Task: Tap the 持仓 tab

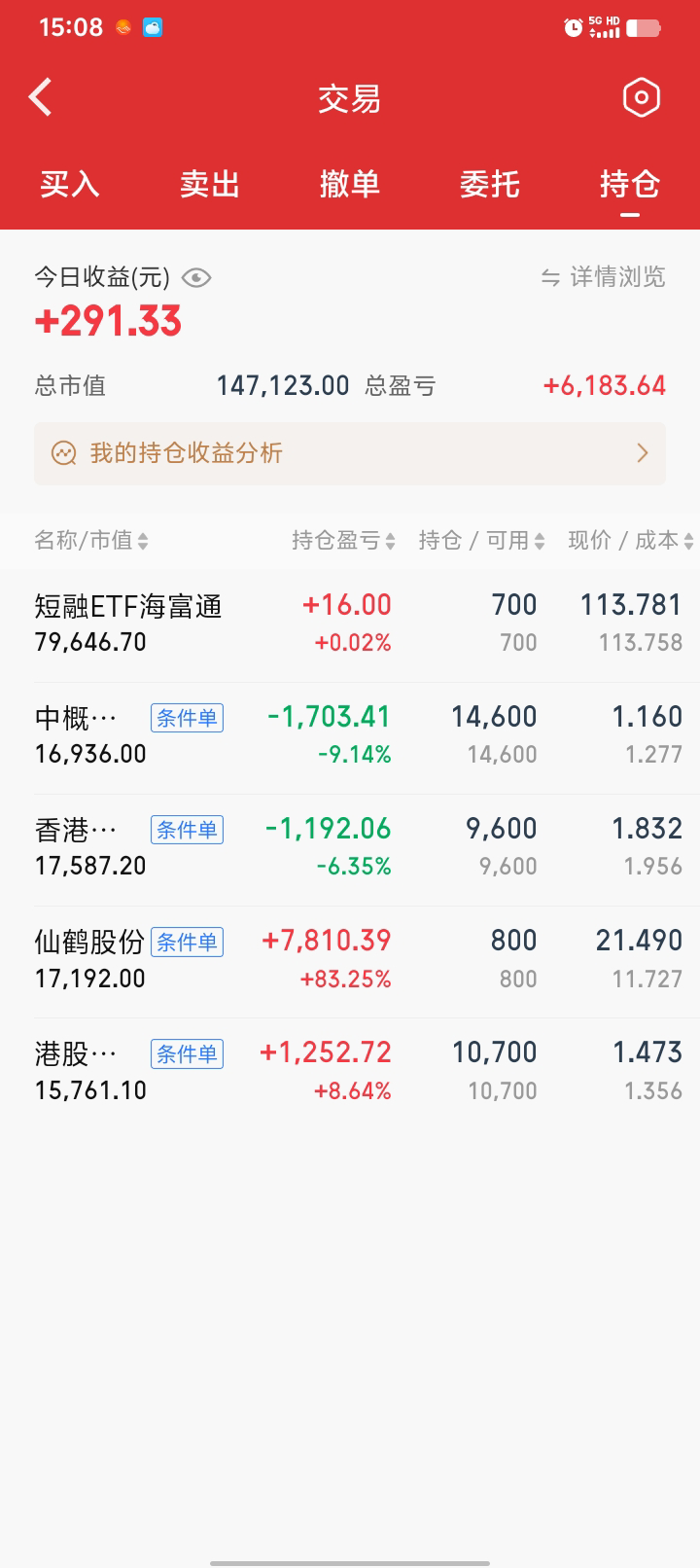Action: point(630,184)
